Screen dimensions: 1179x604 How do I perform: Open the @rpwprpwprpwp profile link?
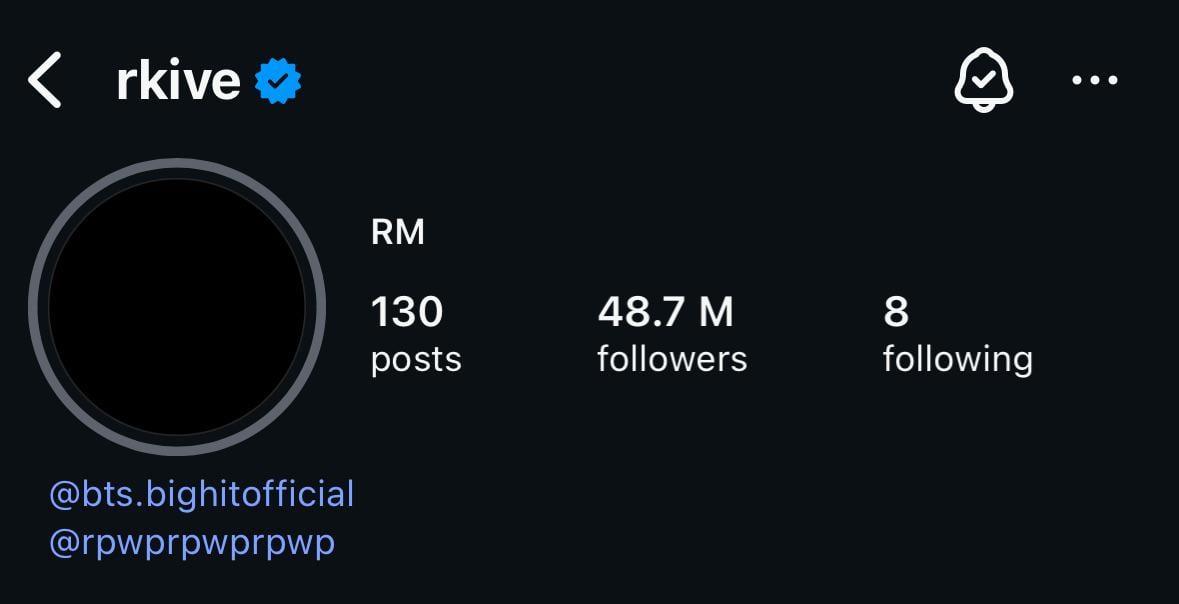pos(192,542)
